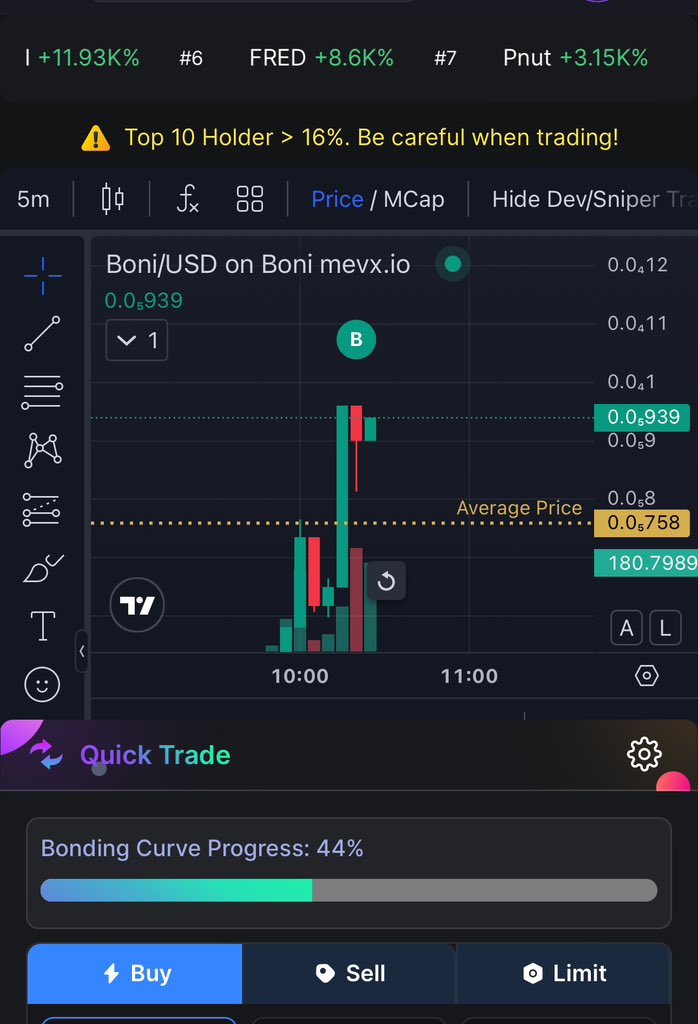The image size is (698, 1024).
Task: Switch chart to MCap view
Action: click(x=413, y=199)
